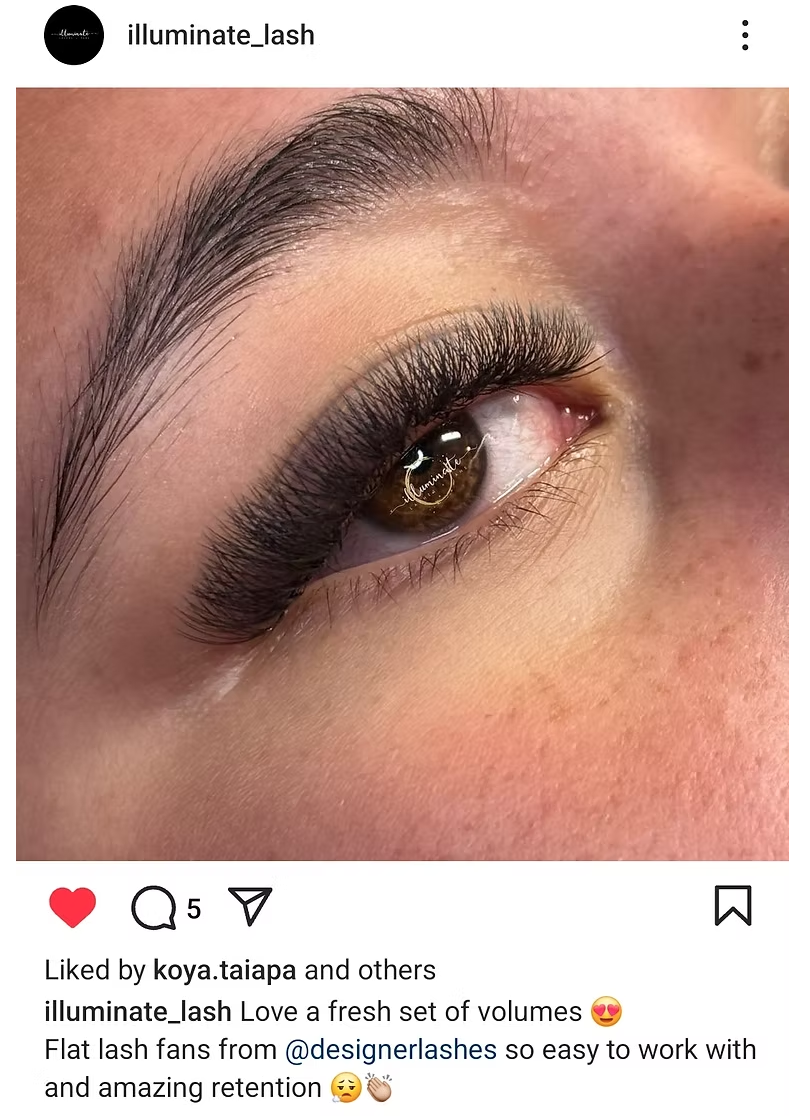Screen dimensions: 810x1120
Task: Open the post's three-dot overflow menu
Action: pyautogui.click(x=745, y=35)
